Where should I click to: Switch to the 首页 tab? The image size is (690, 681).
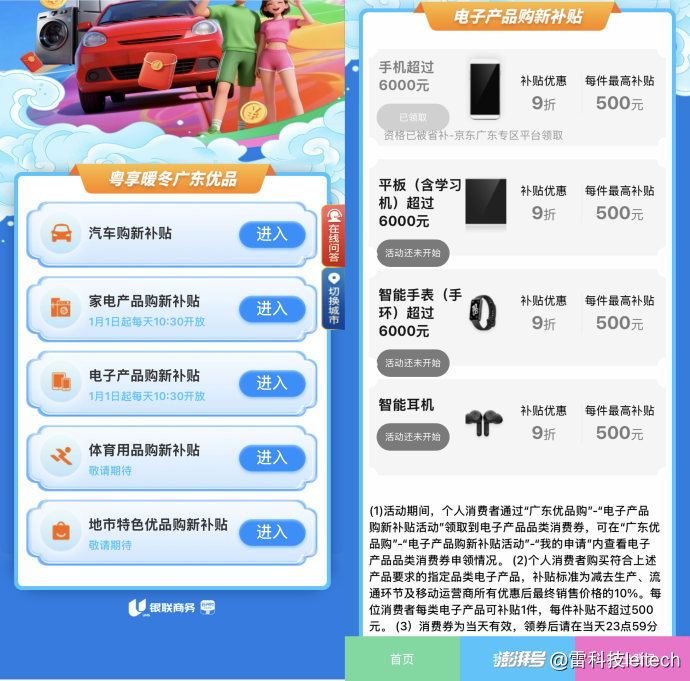pyautogui.click(x=402, y=659)
